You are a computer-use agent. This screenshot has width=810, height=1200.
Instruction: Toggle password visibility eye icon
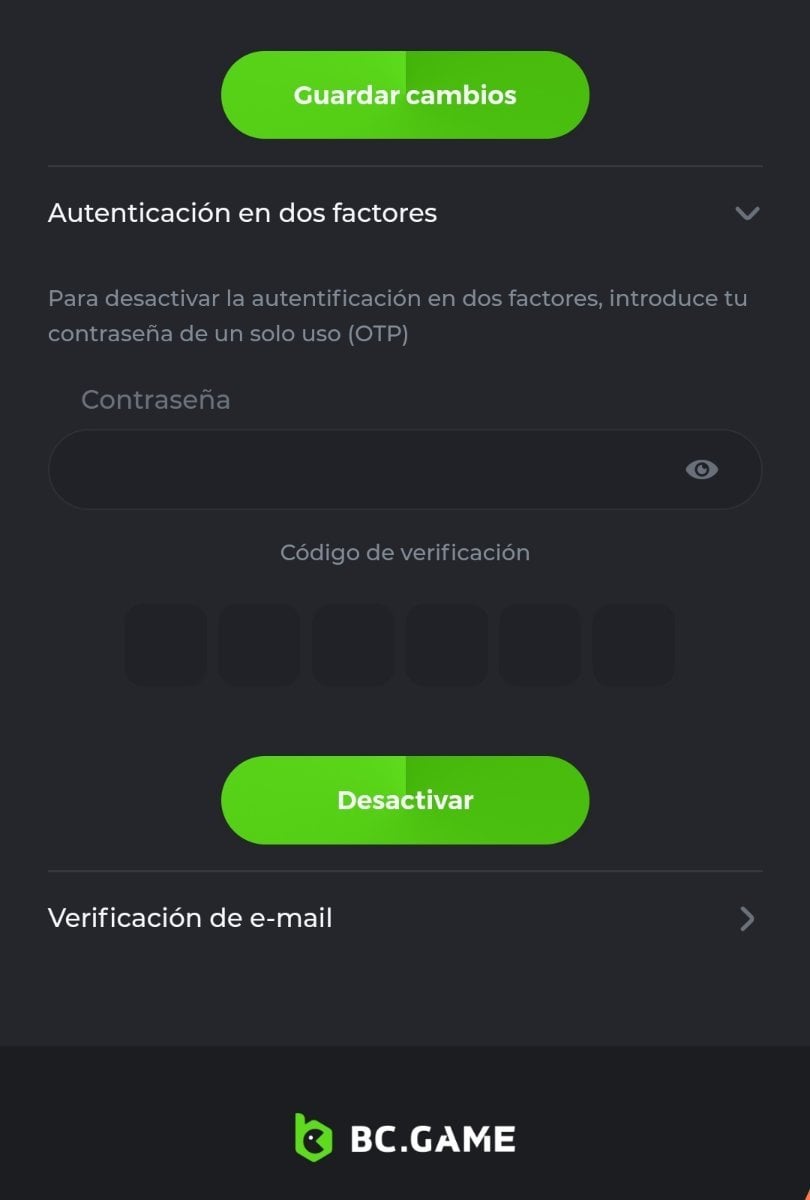click(x=702, y=470)
